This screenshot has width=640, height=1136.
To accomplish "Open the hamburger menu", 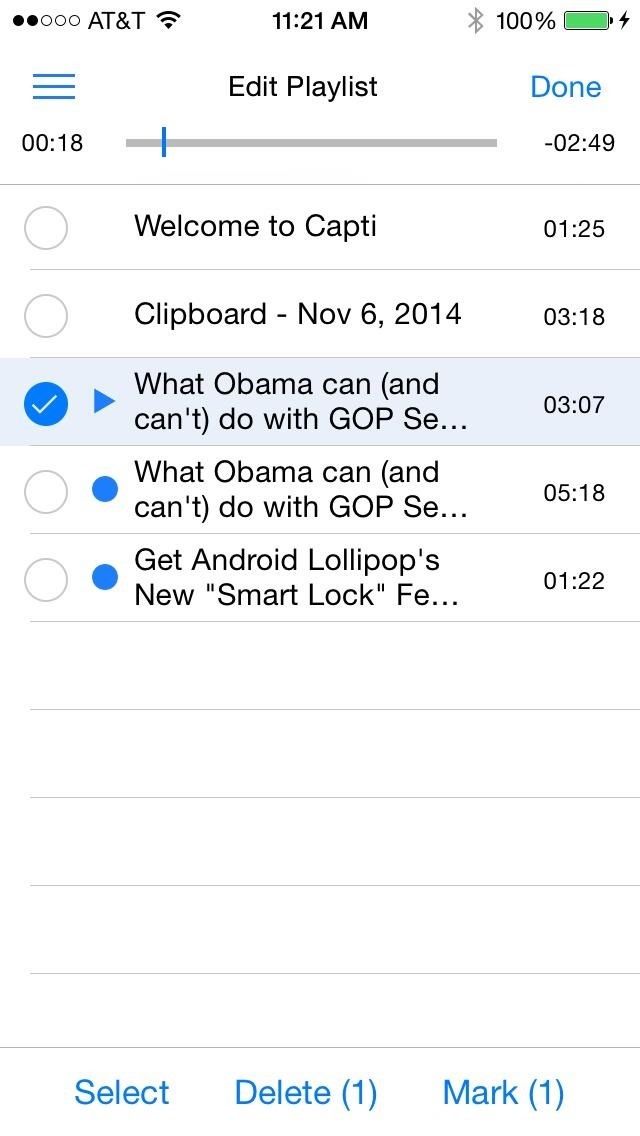I will 54,87.
